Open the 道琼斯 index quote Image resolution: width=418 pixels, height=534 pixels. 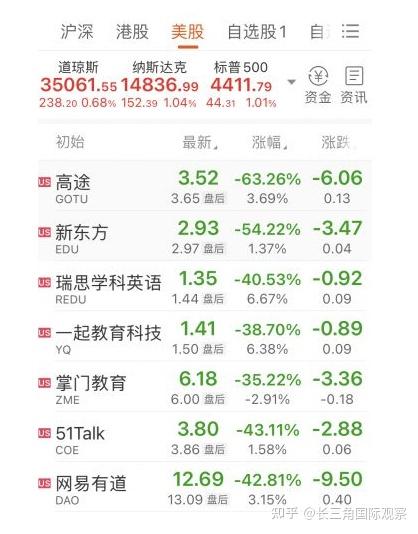78,84
